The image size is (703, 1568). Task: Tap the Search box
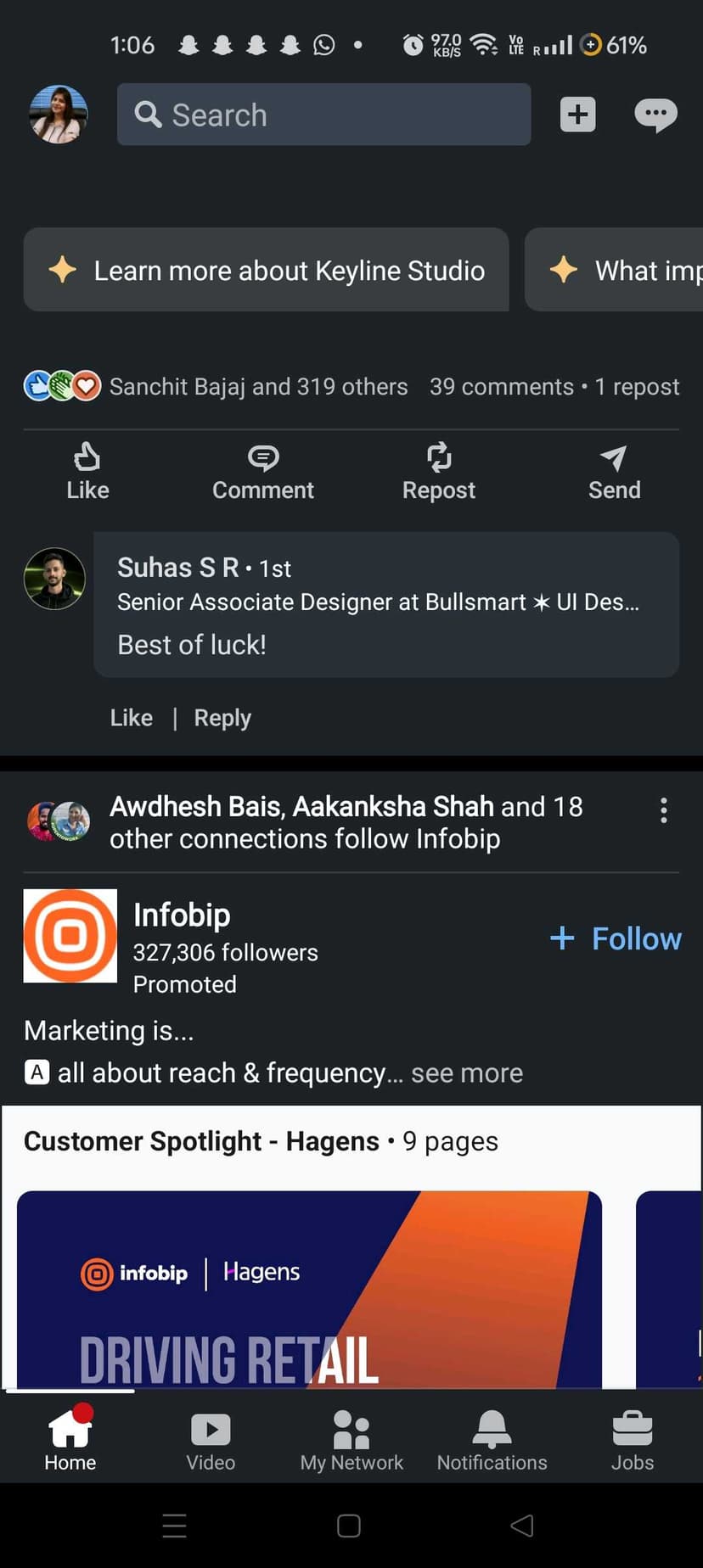coord(323,115)
